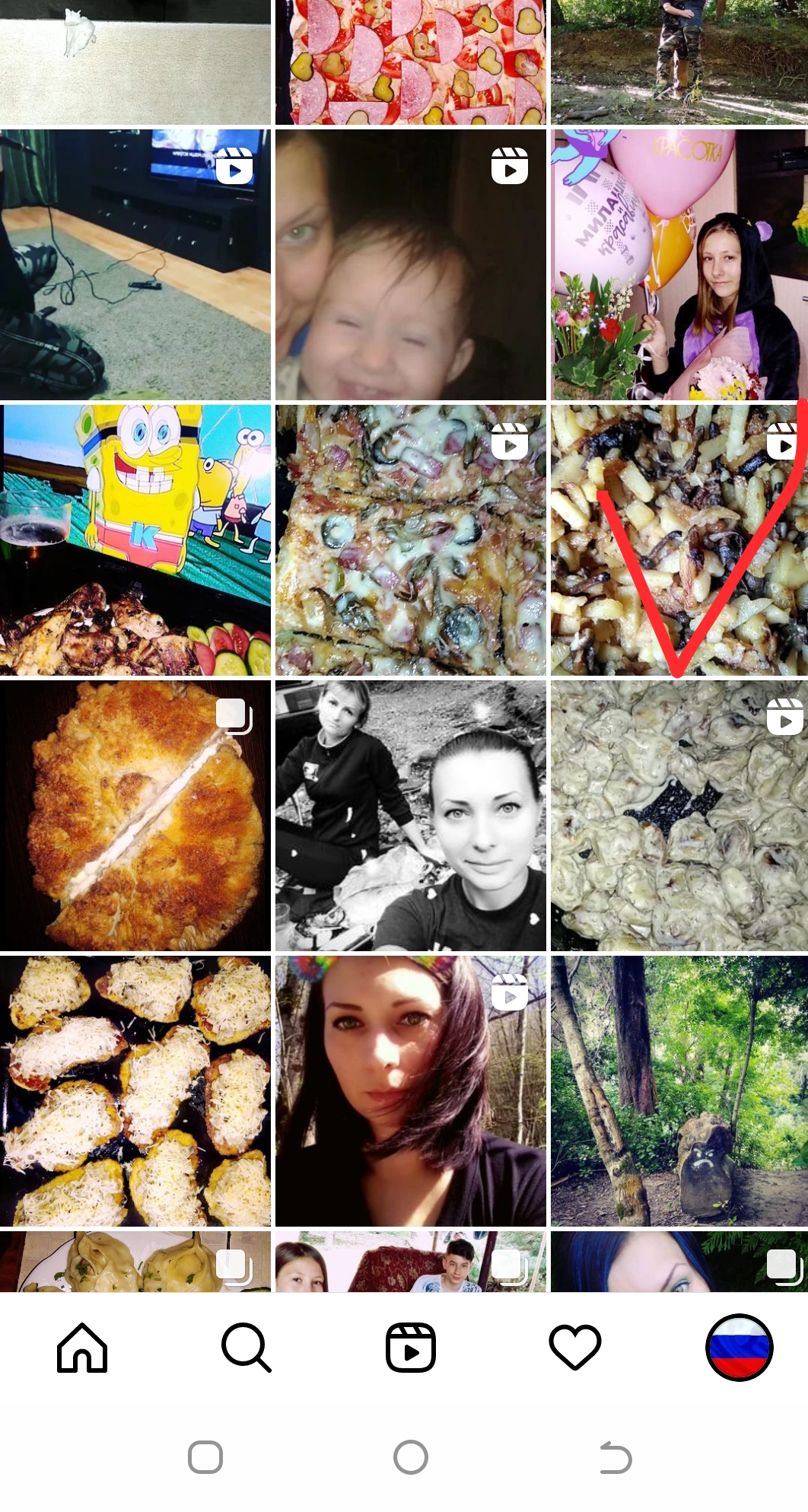This screenshot has height=1512, width=808.
Task: Tap the system back button
Action: click(616, 1458)
